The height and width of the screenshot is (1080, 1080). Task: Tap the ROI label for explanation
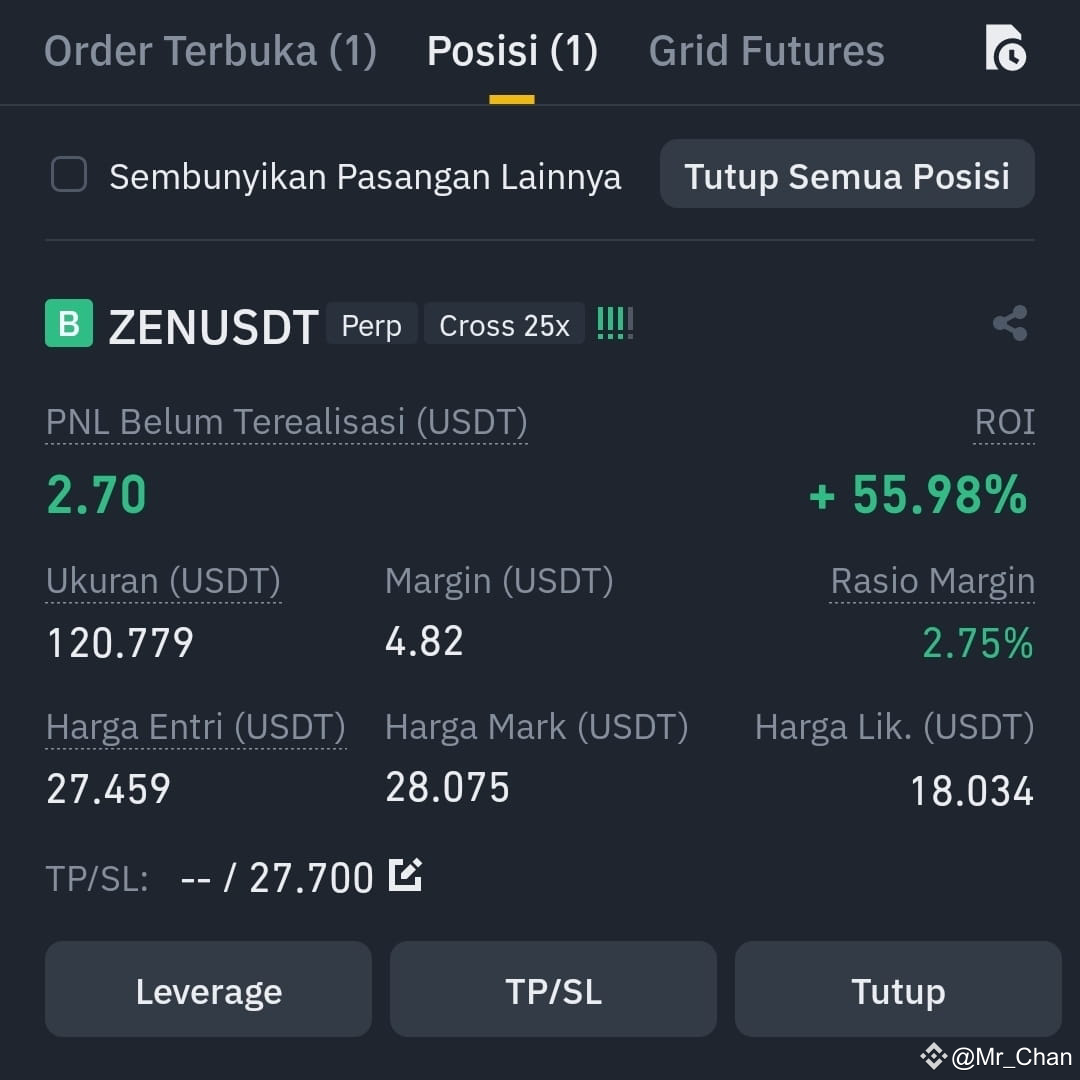tap(1004, 422)
